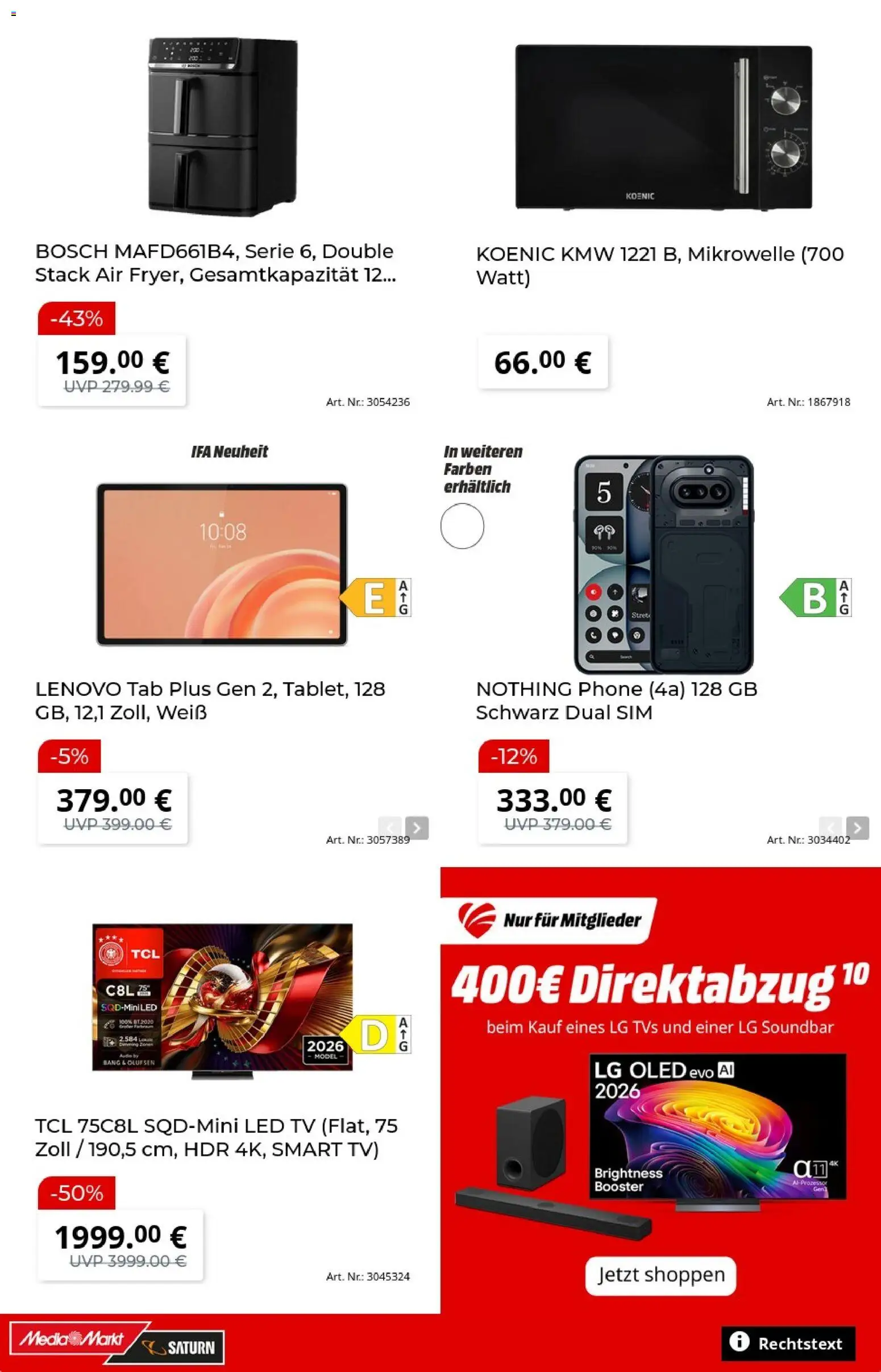Open energy label B for Nothing Phone
Image resolution: width=881 pixels, height=1372 pixels.
pos(816,598)
